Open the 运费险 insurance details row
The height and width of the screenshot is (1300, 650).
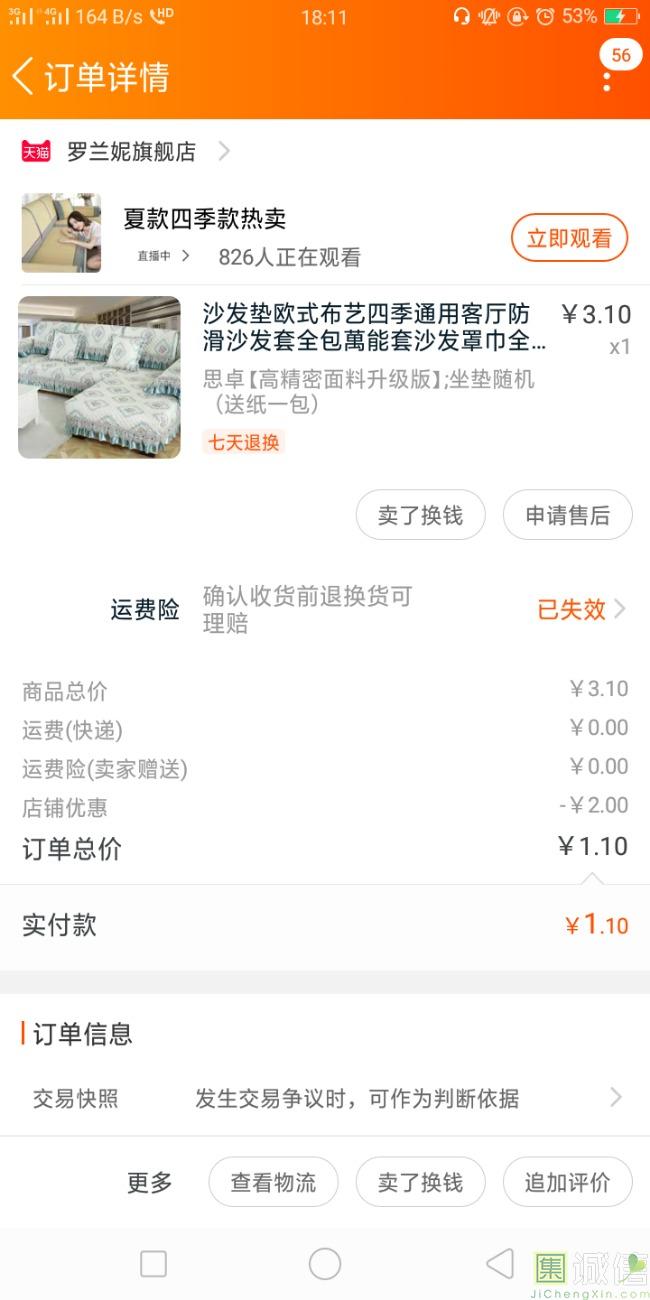pyautogui.click(x=368, y=609)
